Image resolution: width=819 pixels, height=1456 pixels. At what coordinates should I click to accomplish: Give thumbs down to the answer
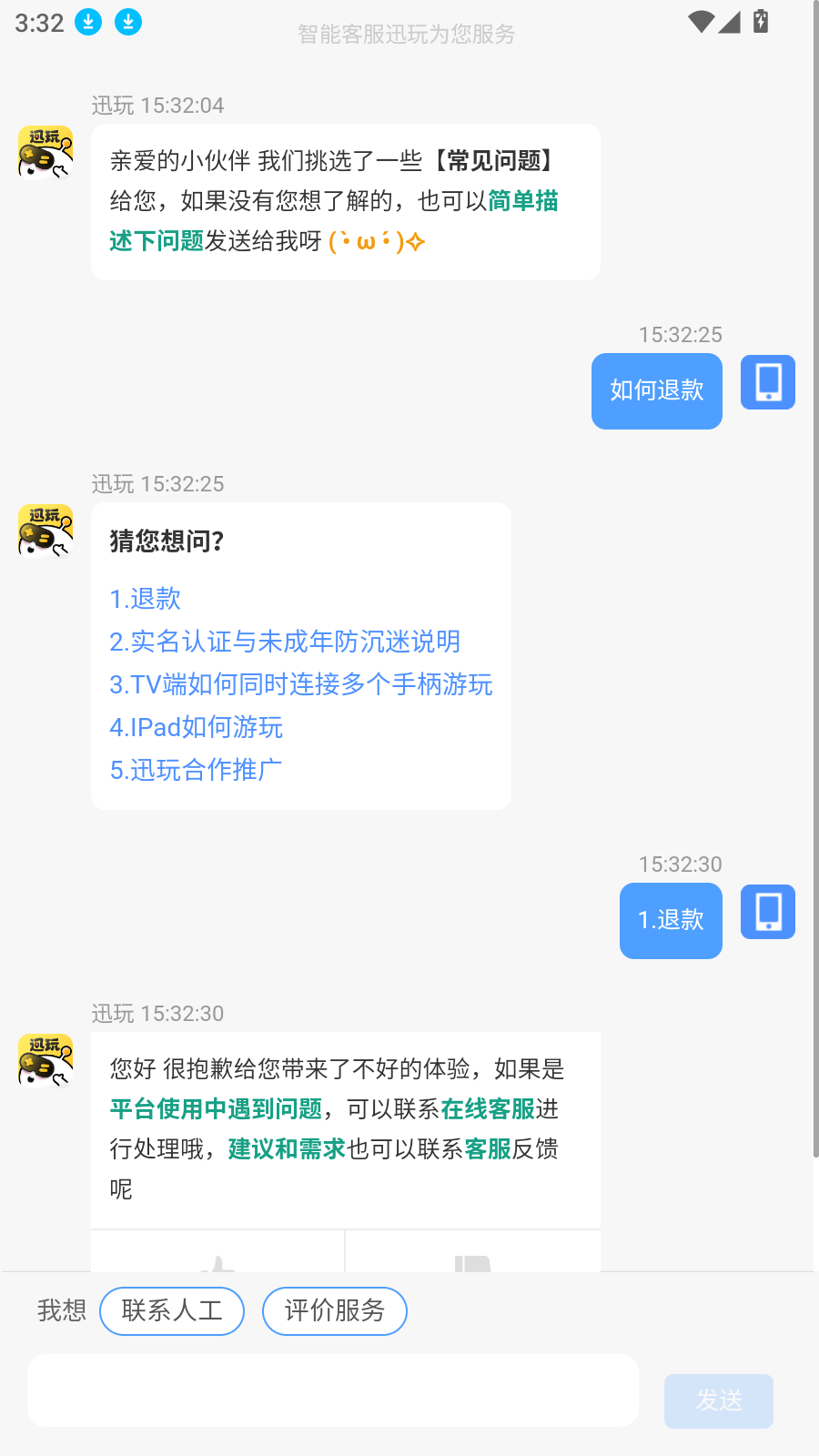tap(472, 1260)
